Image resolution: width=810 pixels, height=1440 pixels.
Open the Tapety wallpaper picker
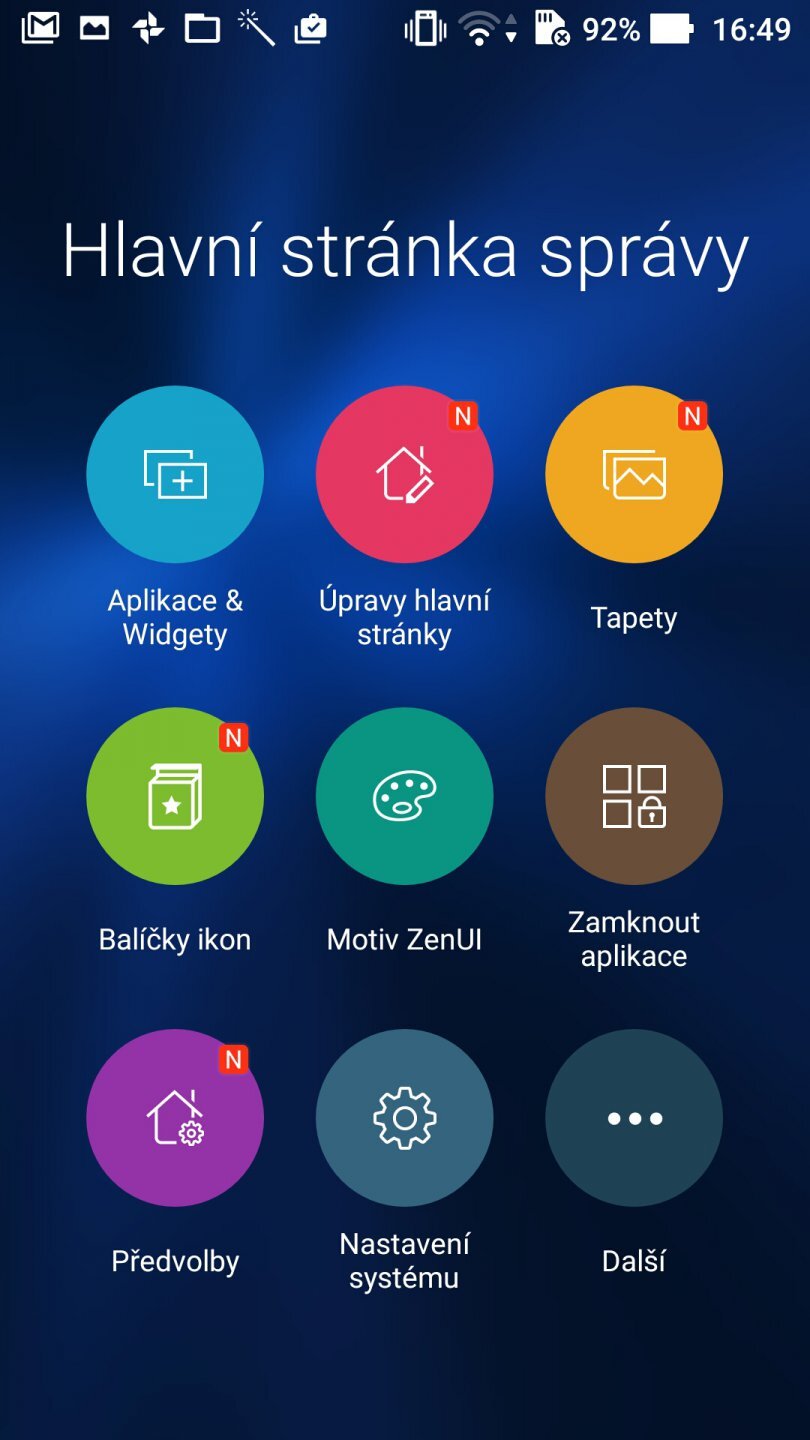633,475
